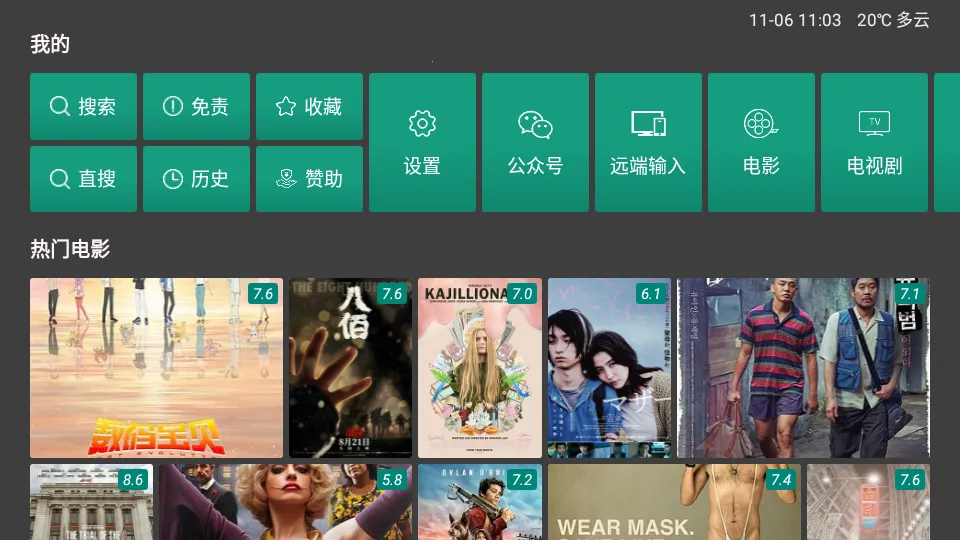Open the 免责 disclaimer button

(196, 106)
